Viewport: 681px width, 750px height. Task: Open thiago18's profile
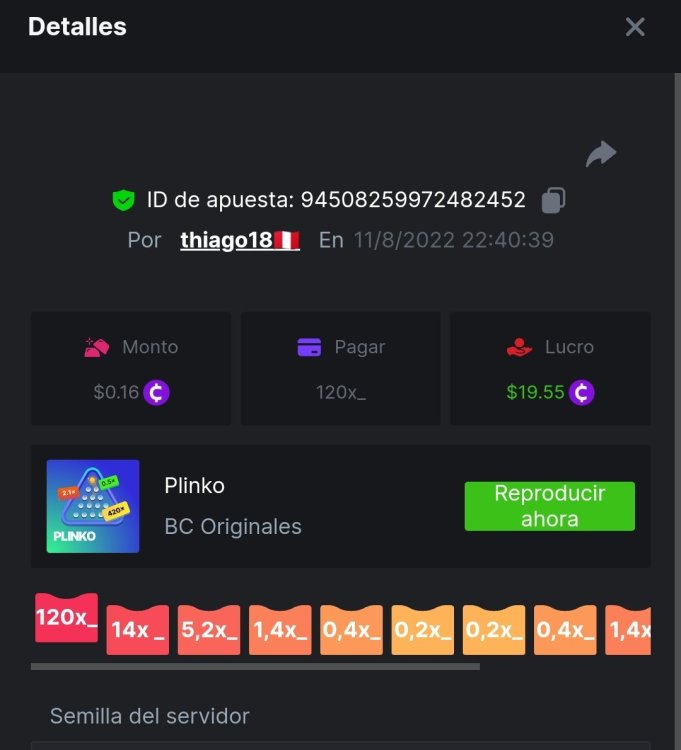239,240
